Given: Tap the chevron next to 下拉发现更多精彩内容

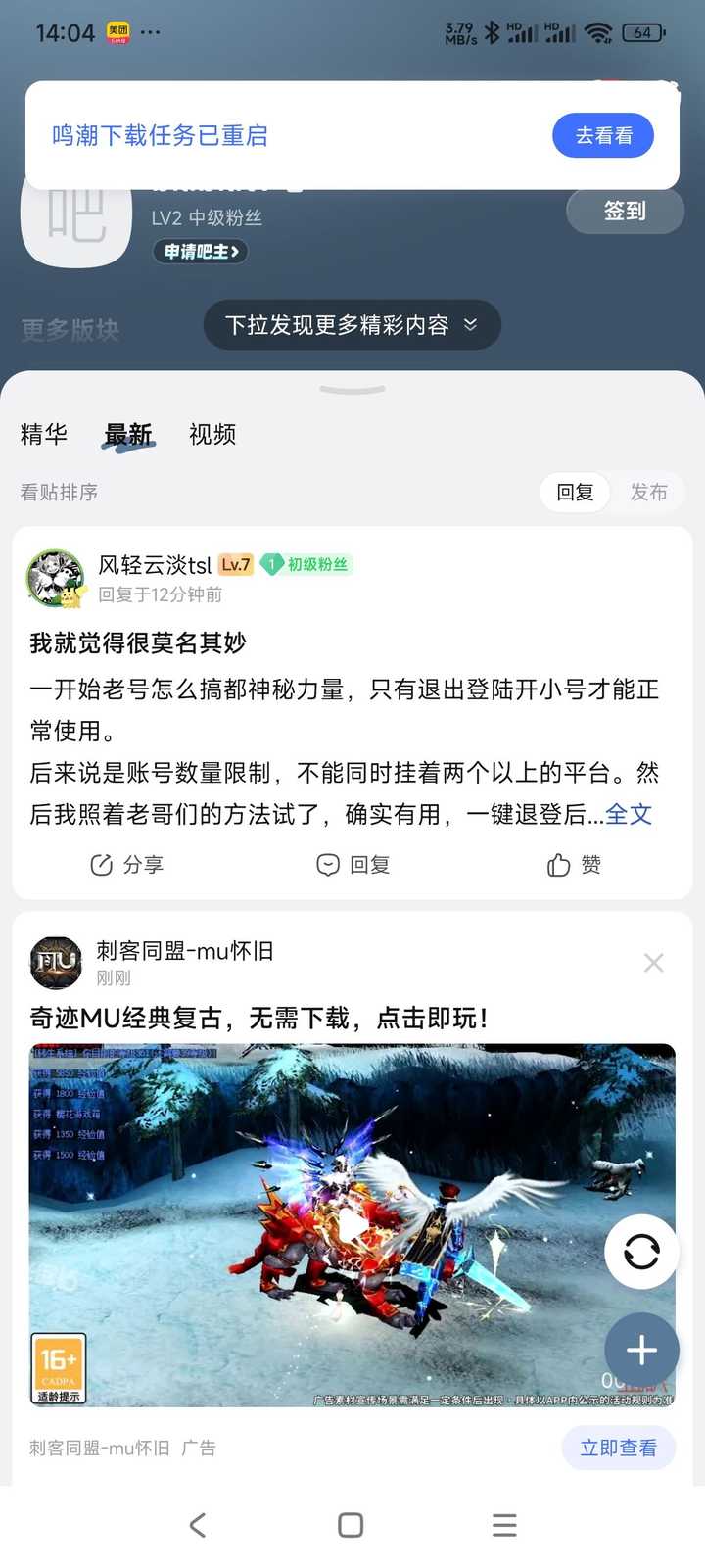Looking at the screenshot, I should tap(469, 325).
